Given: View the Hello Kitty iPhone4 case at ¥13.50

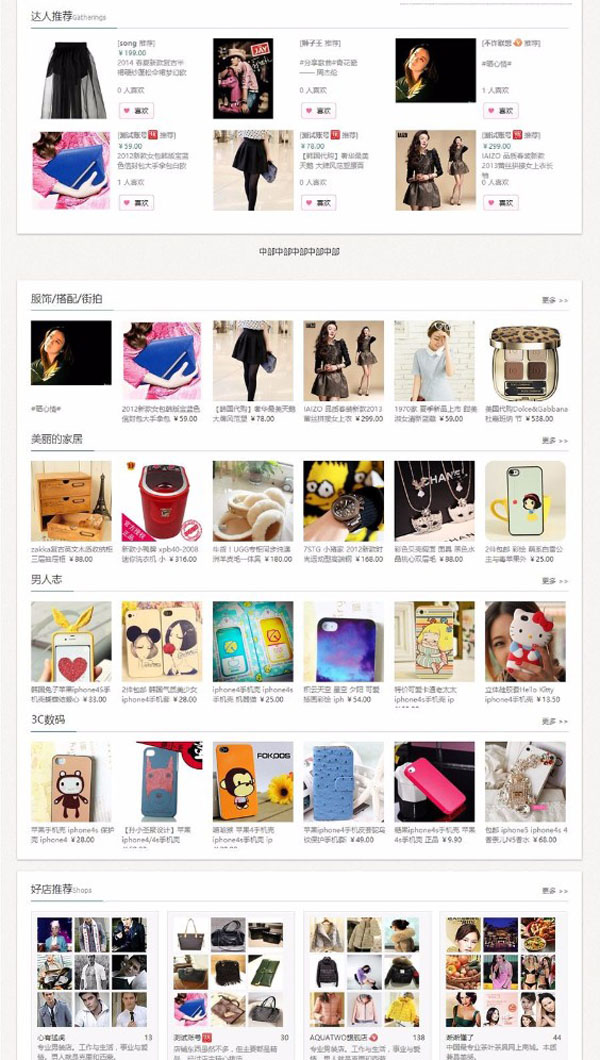Looking at the screenshot, I should tap(525, 641).
